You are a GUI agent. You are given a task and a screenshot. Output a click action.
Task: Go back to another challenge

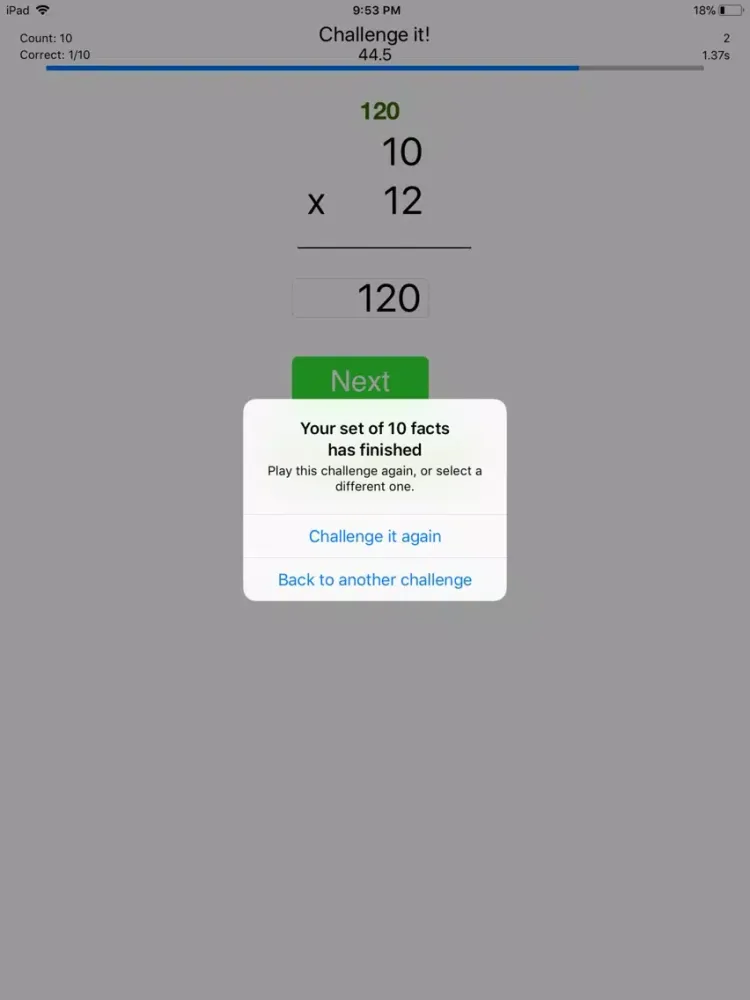click(x=375, y=580)
